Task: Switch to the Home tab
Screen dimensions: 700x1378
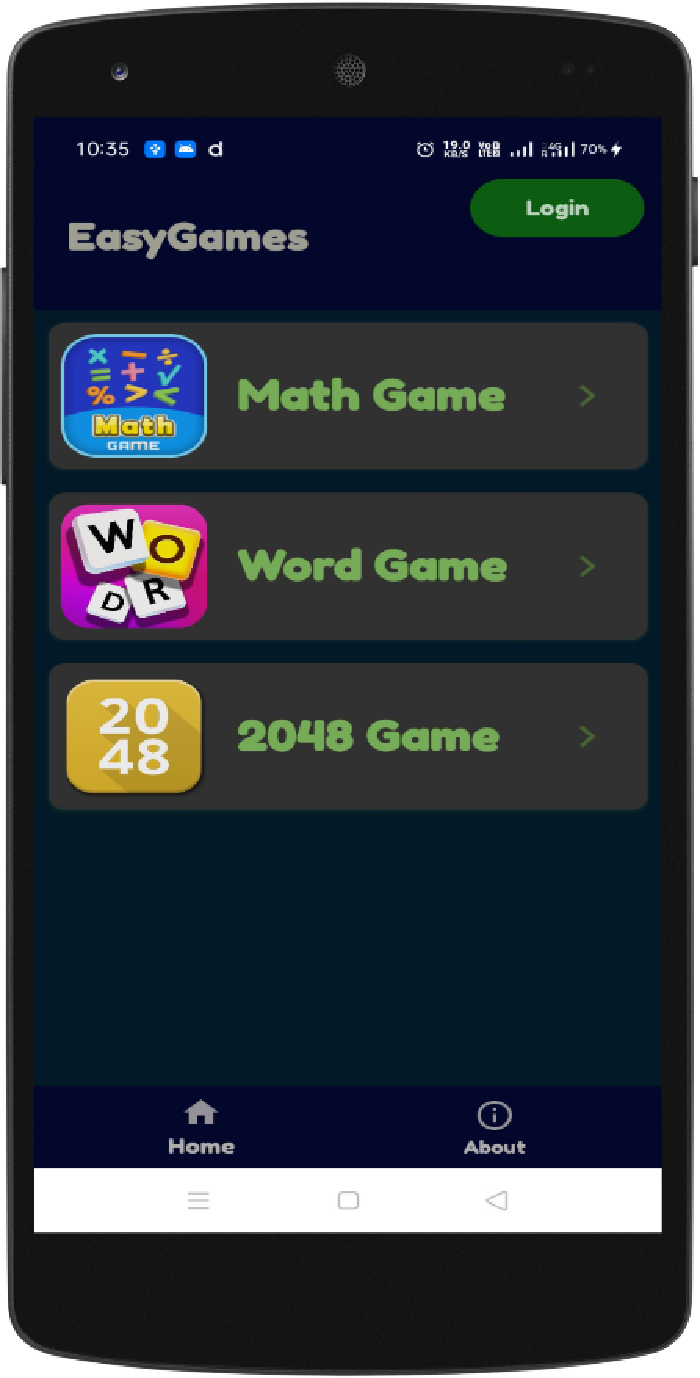Action: [x=201, y=1128]
